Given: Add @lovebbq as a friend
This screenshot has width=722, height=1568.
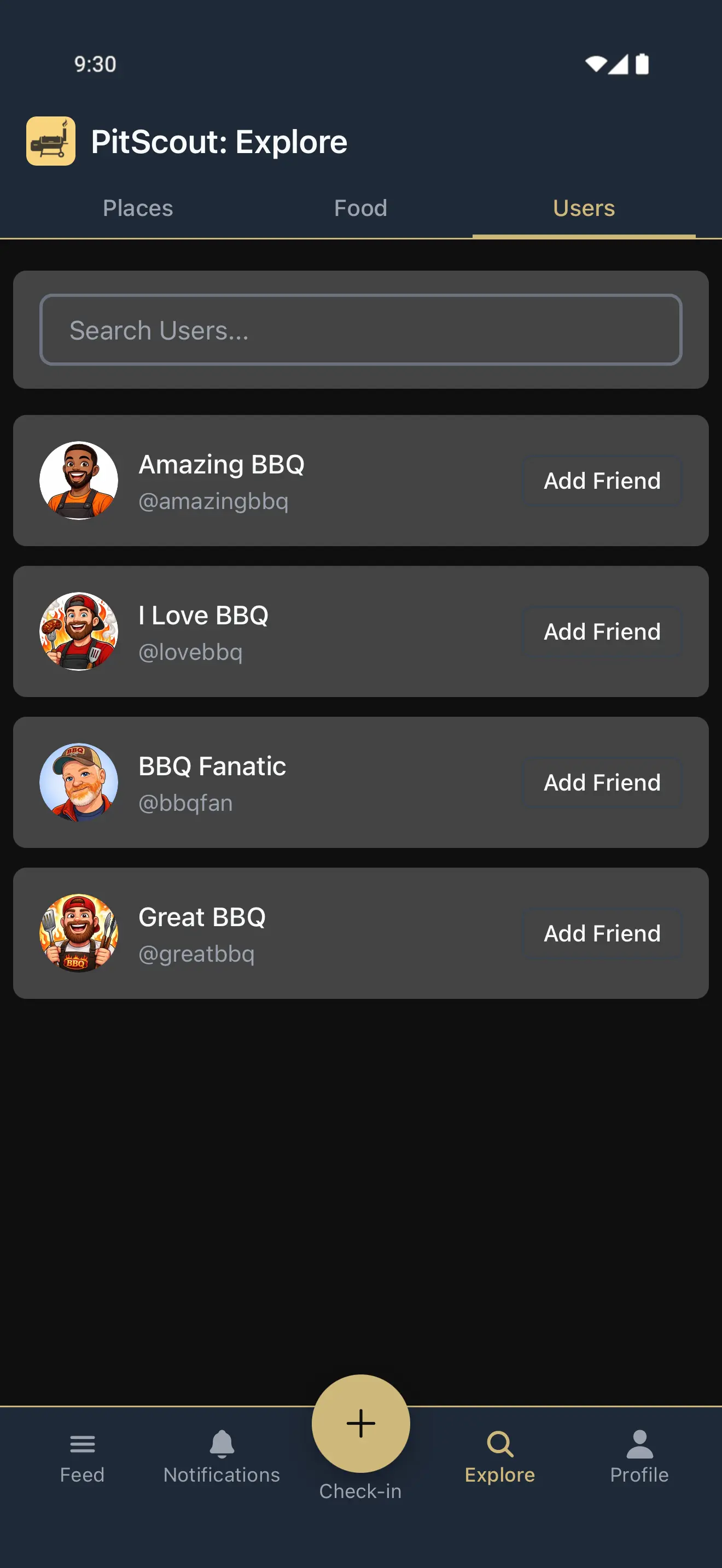Looking at the screenshot, I should [602, 631].
